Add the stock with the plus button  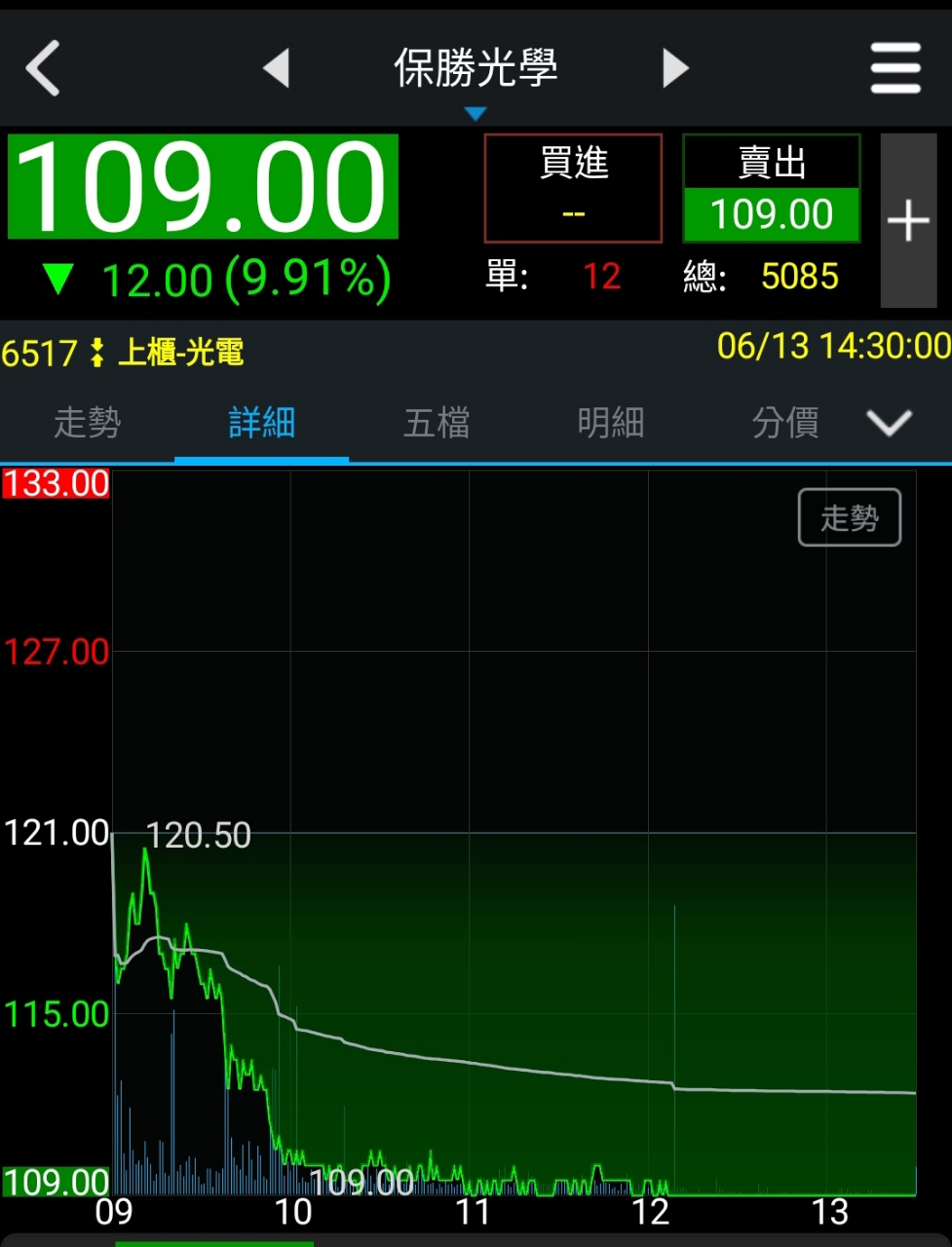(908, 221)
